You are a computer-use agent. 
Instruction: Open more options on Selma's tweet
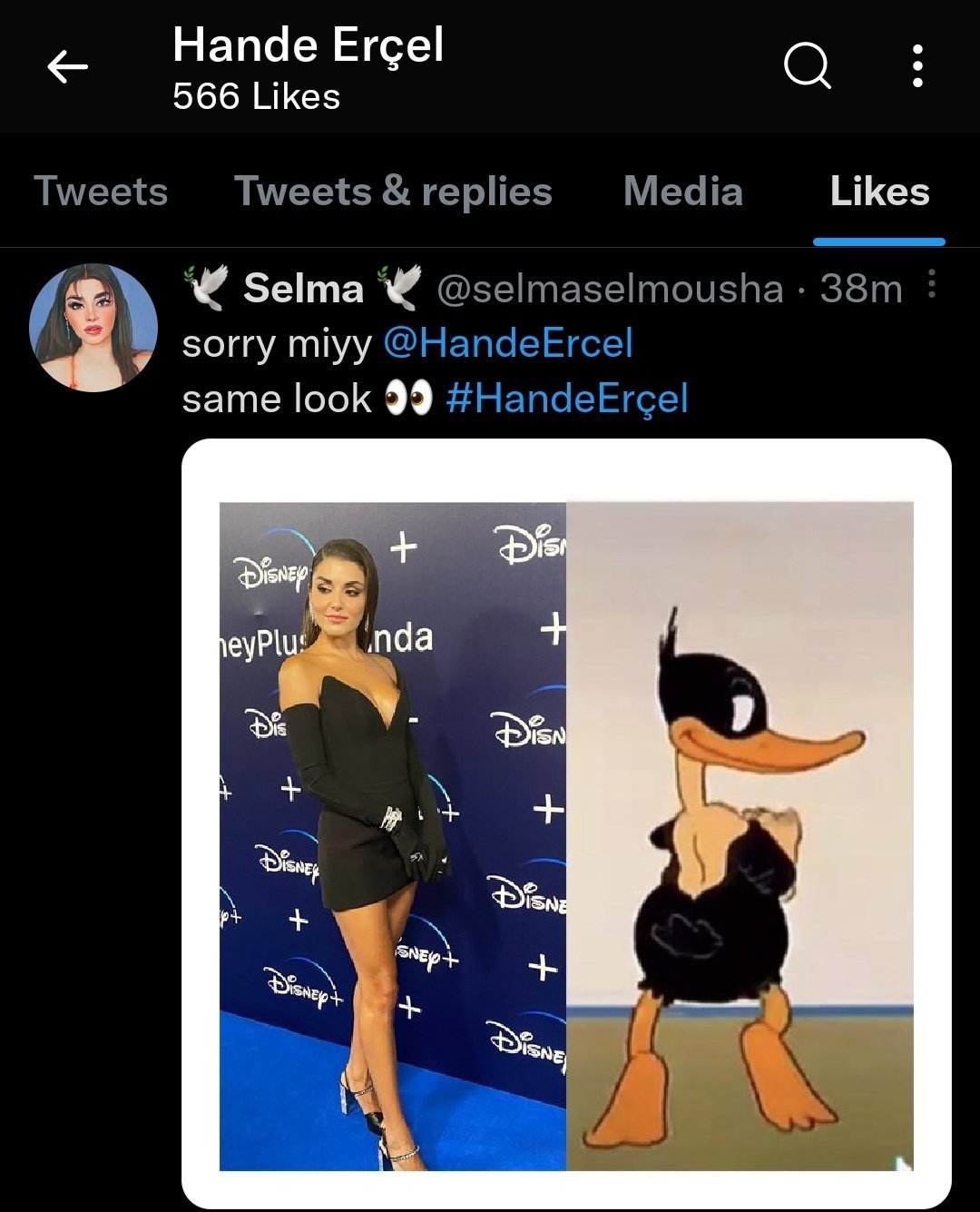click(x=932, y=284)
